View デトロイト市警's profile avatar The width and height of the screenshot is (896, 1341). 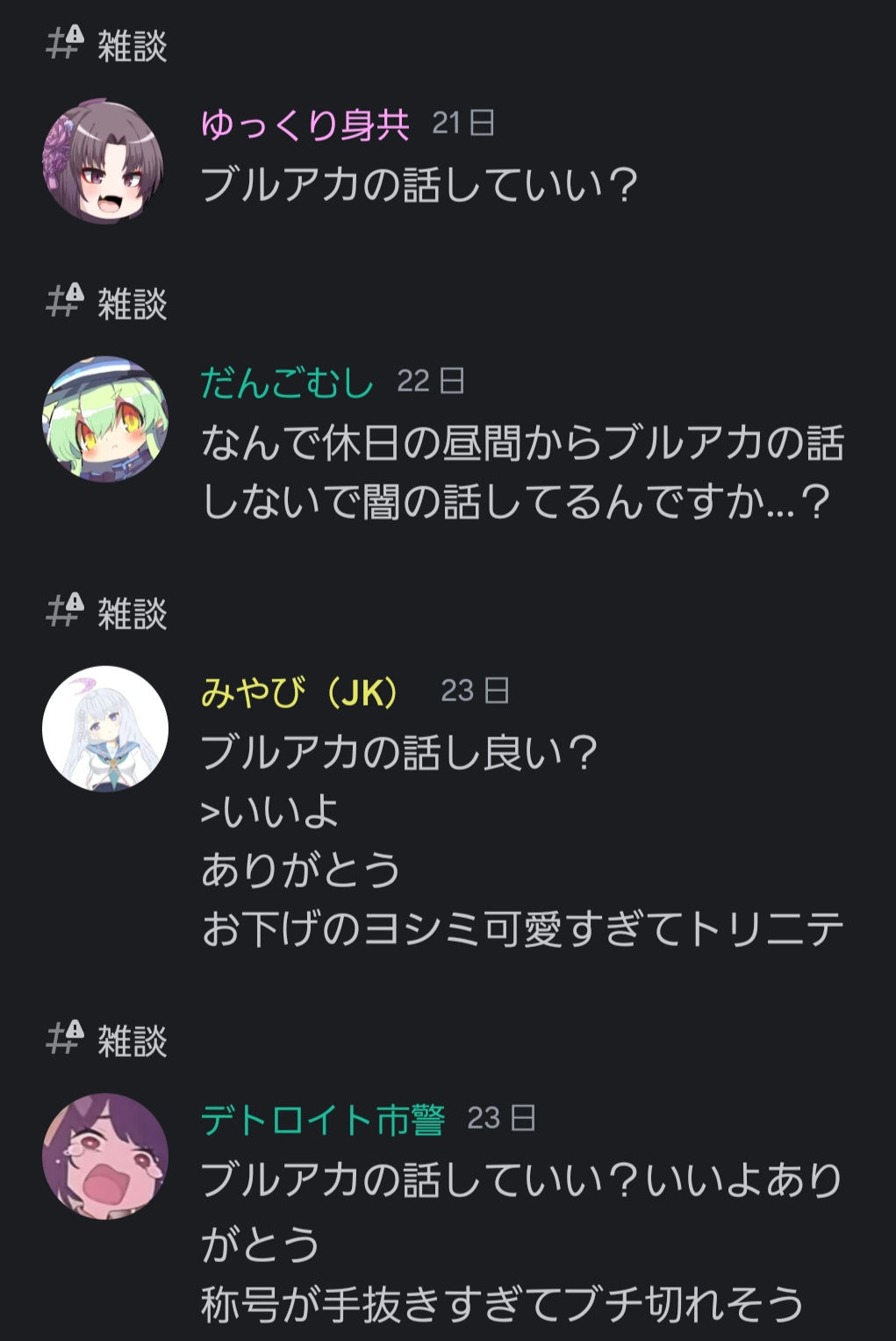coord(104,1156)
